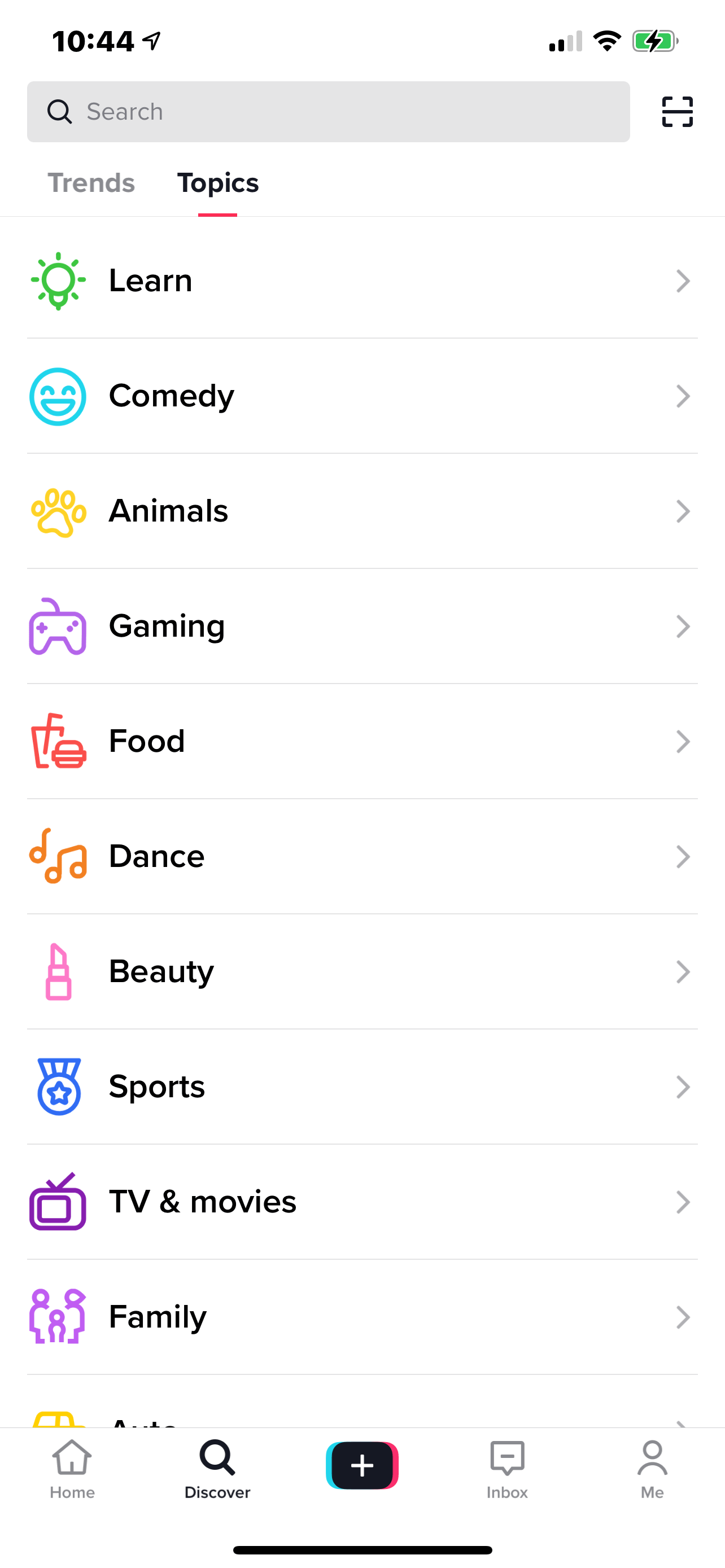Expand the Learn topic chevron
This screenshot has width=725, height=1568.
pos(683,281)
